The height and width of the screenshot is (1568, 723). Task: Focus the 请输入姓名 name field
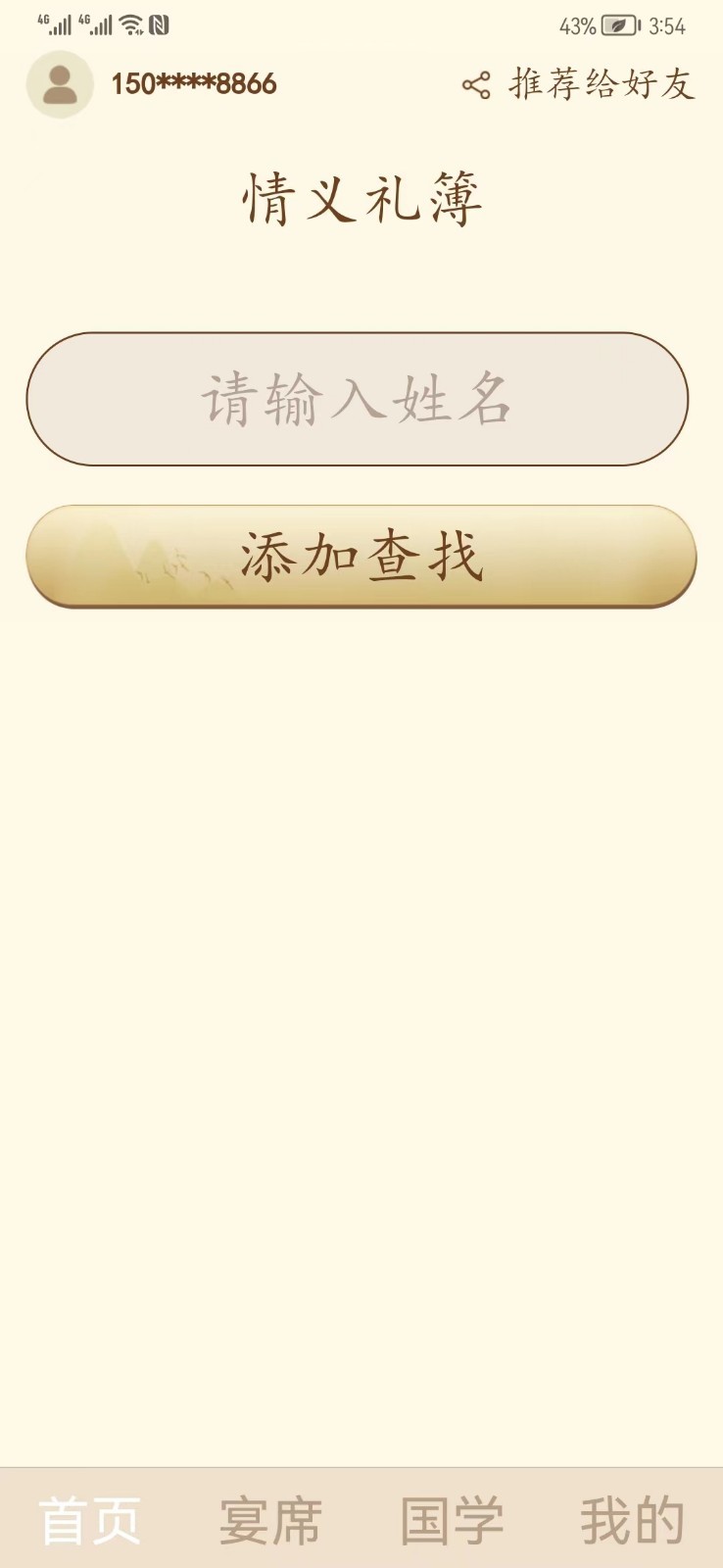pos(358,399)
